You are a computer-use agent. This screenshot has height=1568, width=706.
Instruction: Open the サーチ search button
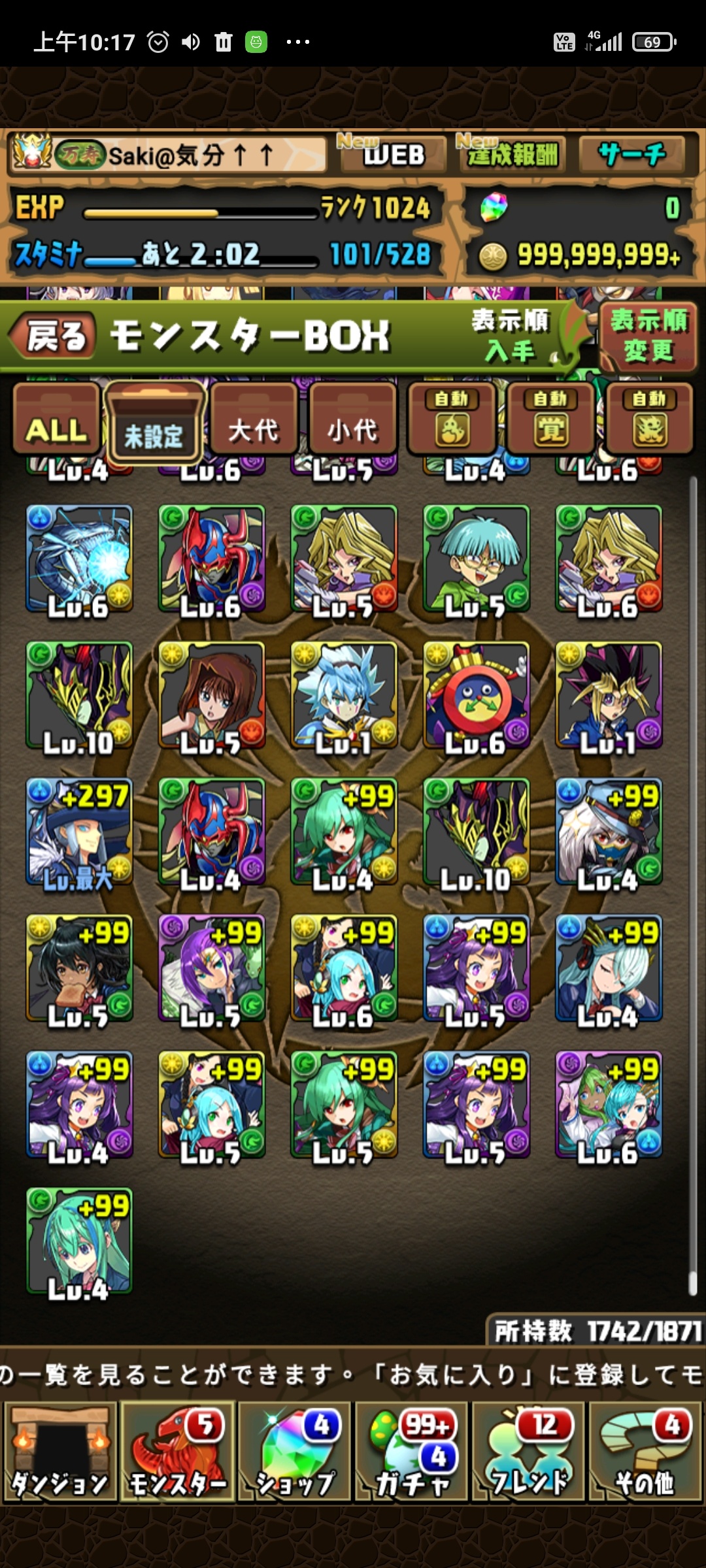click(x=632, y=154)
